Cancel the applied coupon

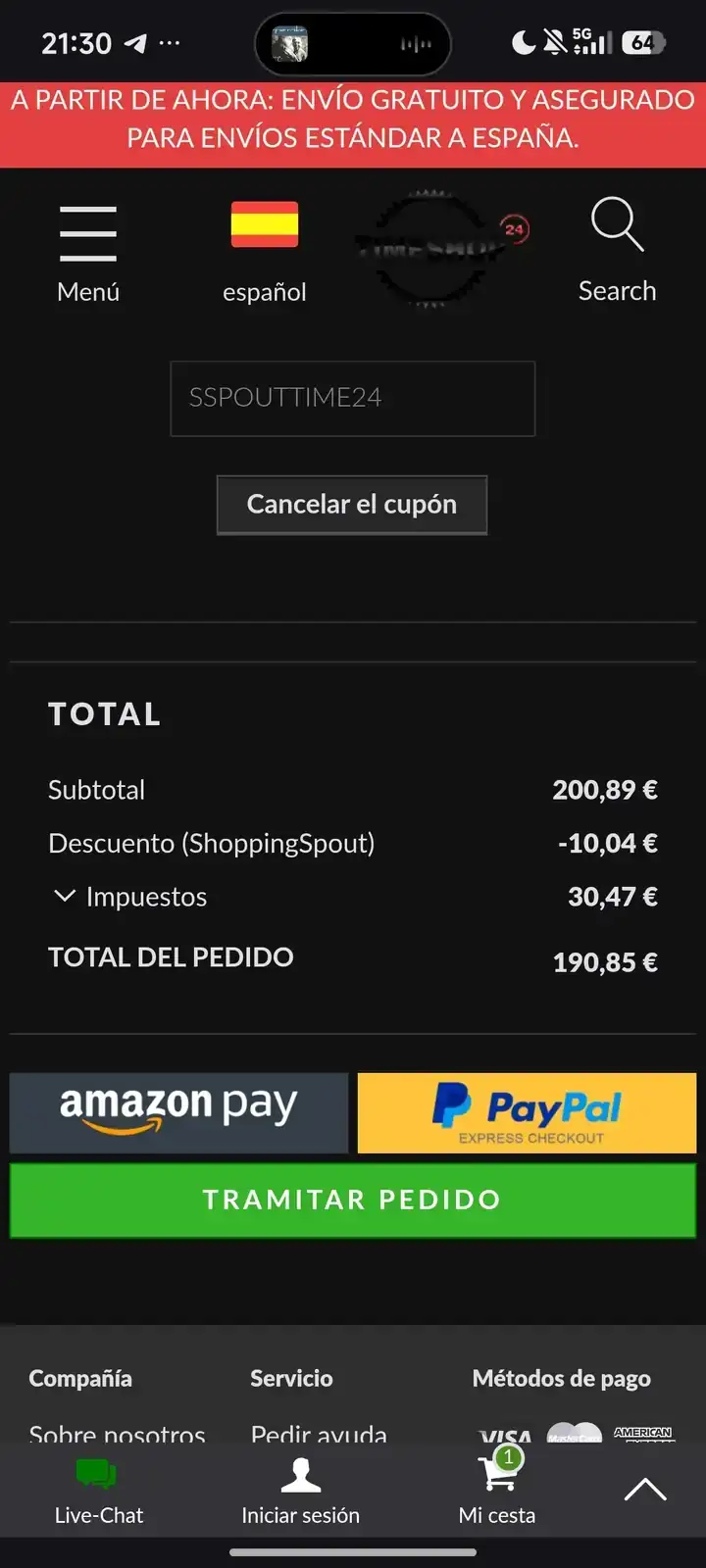352,505
